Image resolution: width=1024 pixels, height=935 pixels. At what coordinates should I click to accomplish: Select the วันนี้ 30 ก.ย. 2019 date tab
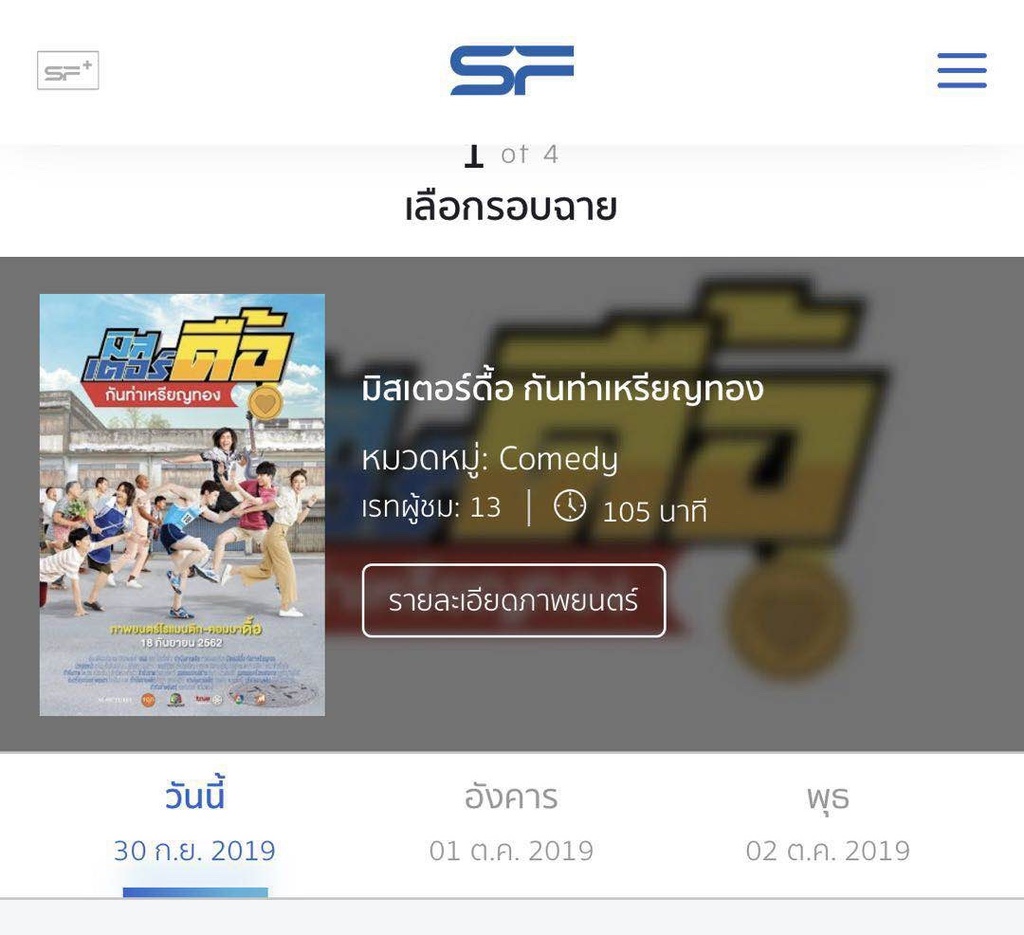pos(194,824)
